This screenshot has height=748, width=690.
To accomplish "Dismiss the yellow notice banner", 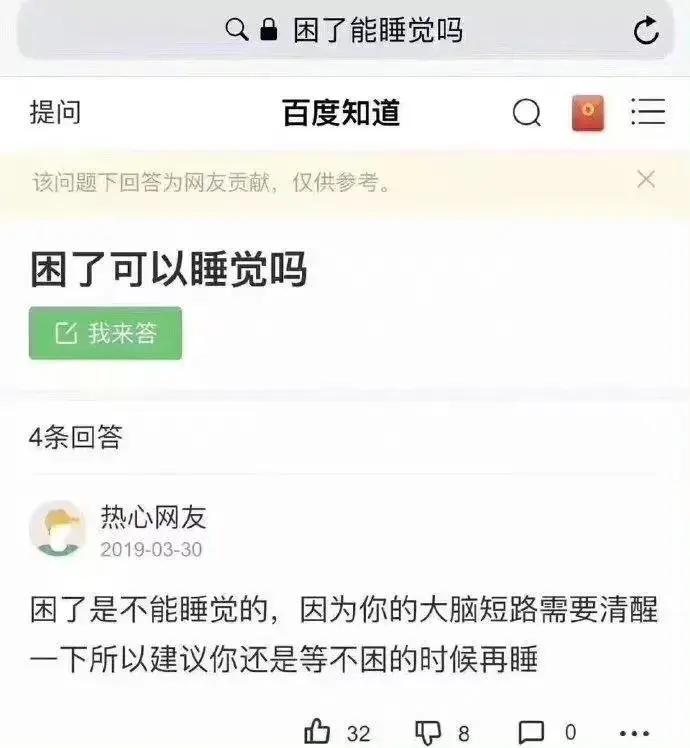I will tap(646, 180).
